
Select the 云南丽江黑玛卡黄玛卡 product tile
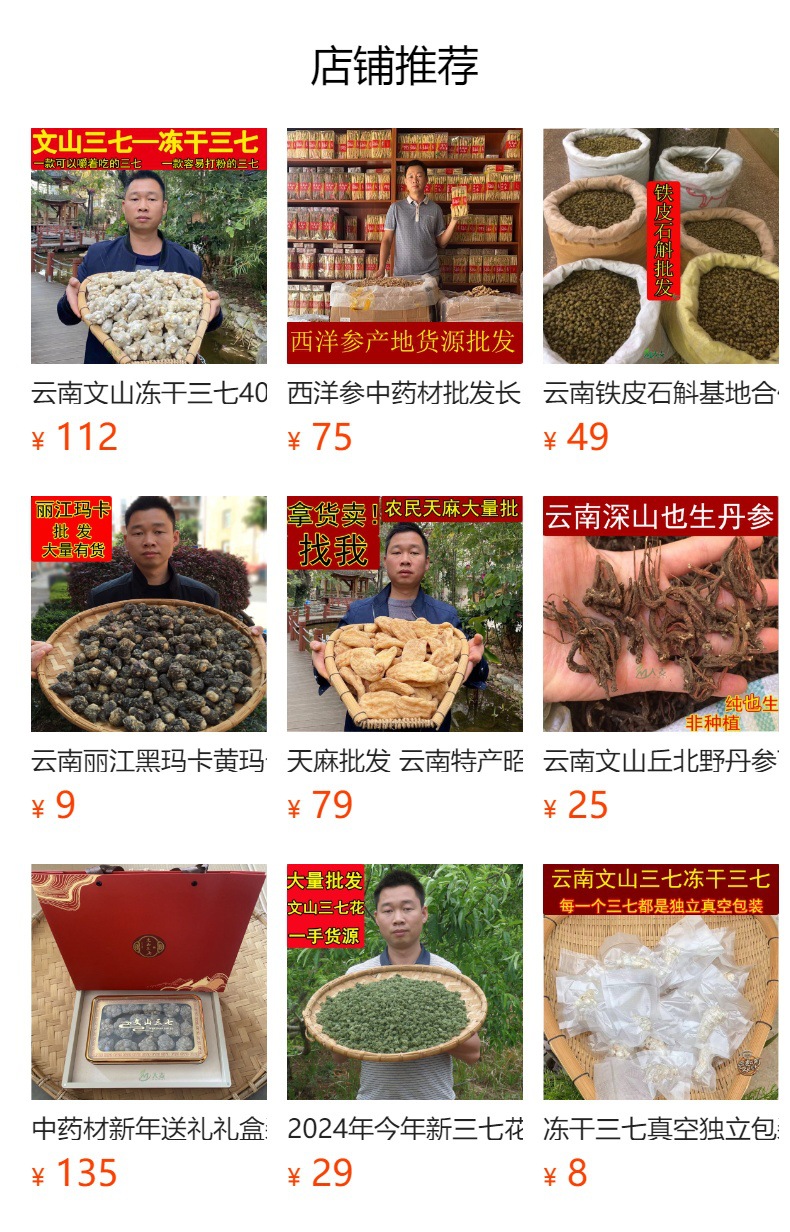(149, 660)
